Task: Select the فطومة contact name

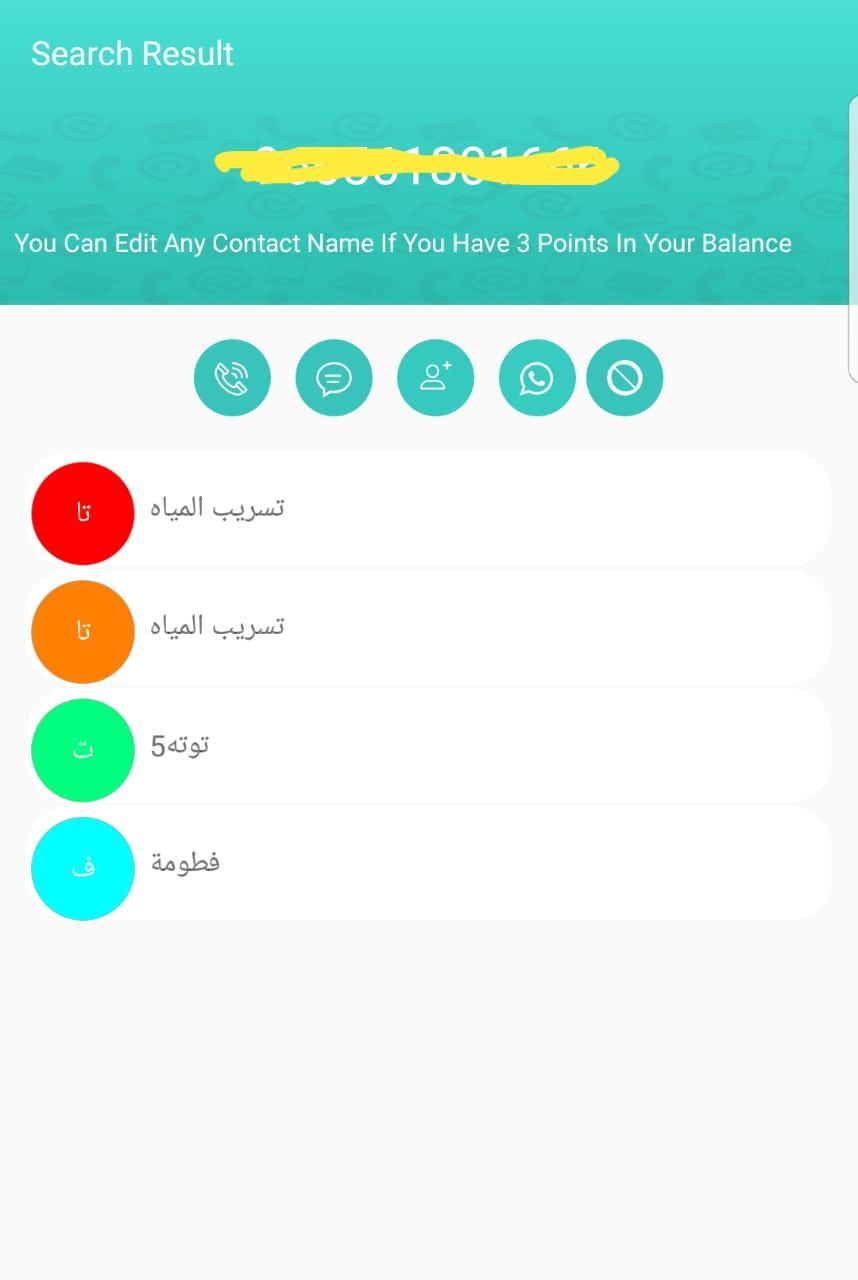Action: pyautogui.click(x=186, y=863)
